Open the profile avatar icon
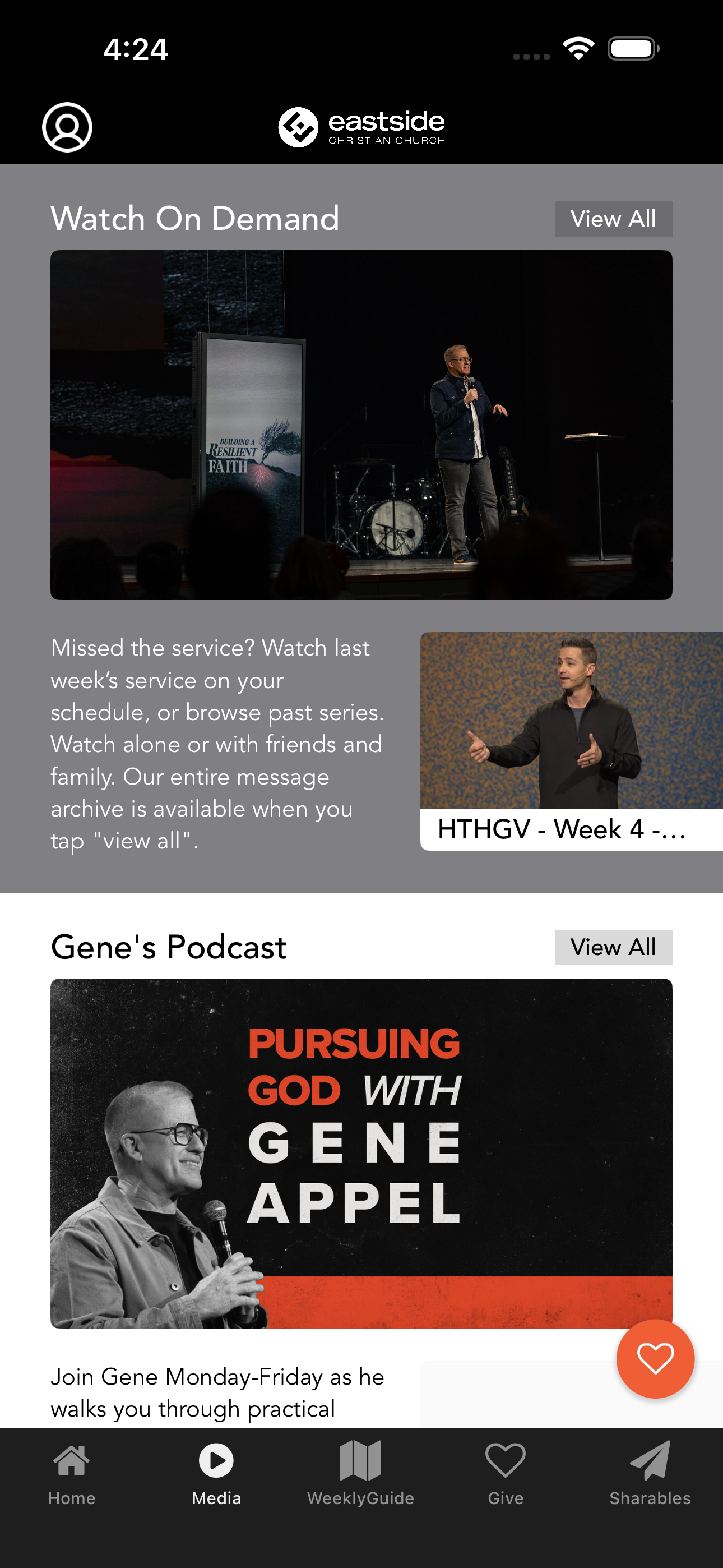The height and width of the screenshot is (1568, 723). 67,127
